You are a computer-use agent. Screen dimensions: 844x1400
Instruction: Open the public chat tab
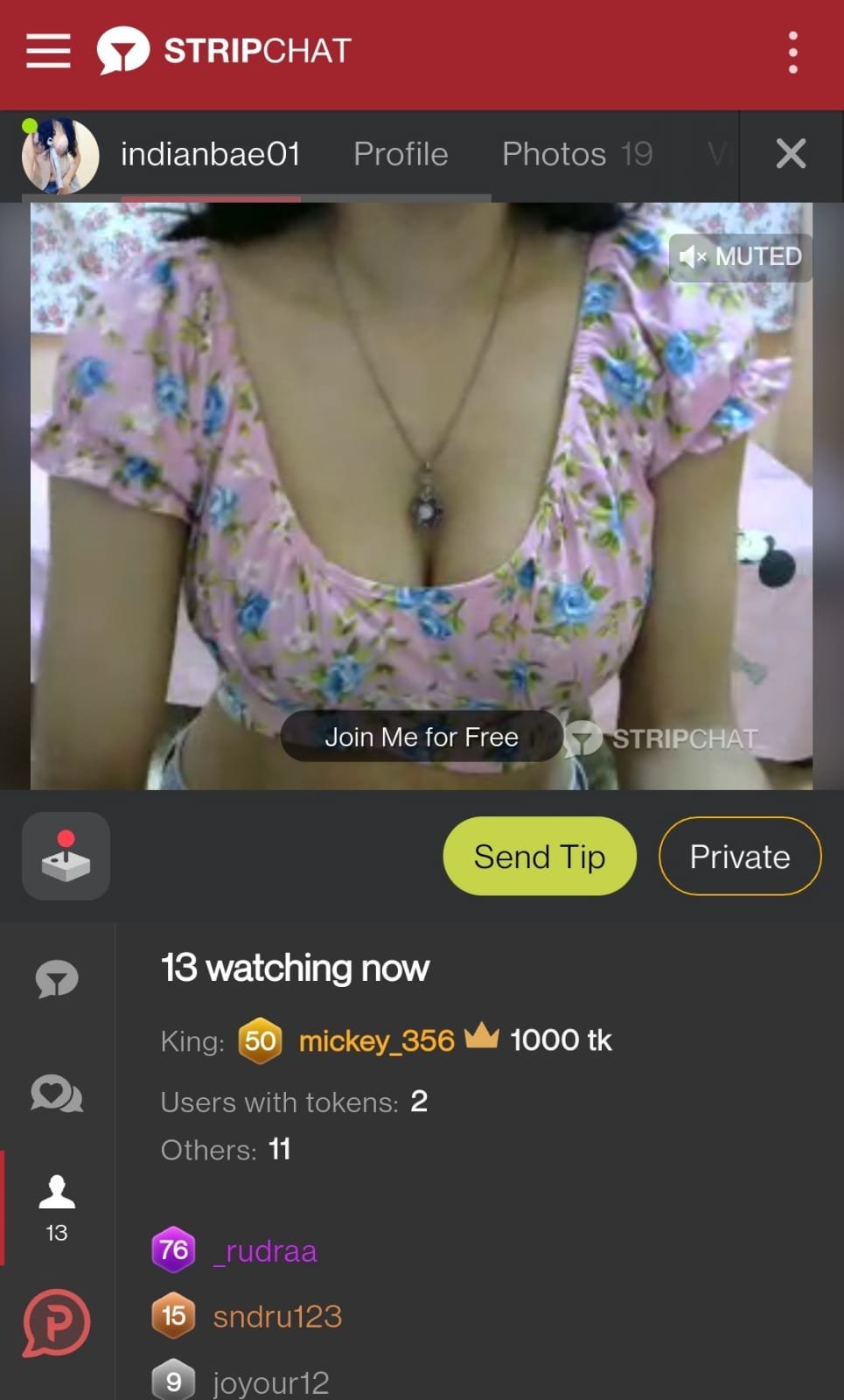(x=57, y=979)
